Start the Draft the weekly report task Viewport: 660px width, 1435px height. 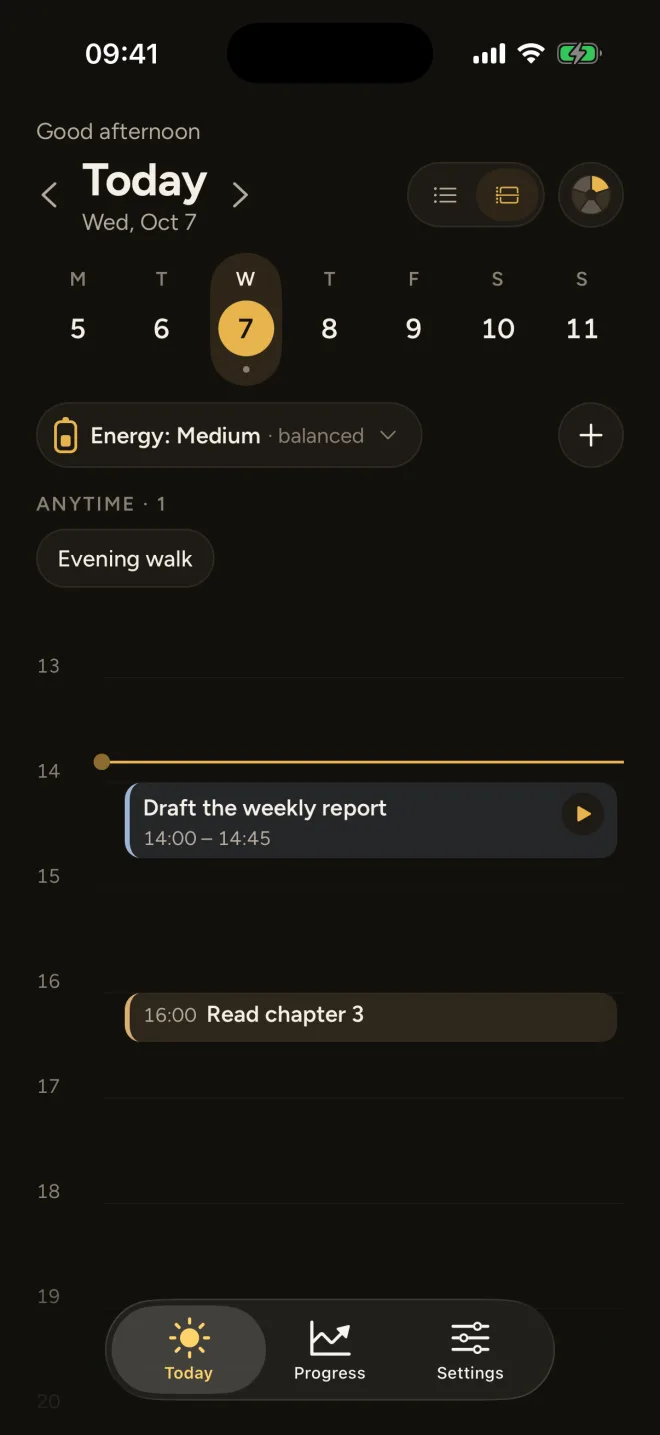coord(583,814)
